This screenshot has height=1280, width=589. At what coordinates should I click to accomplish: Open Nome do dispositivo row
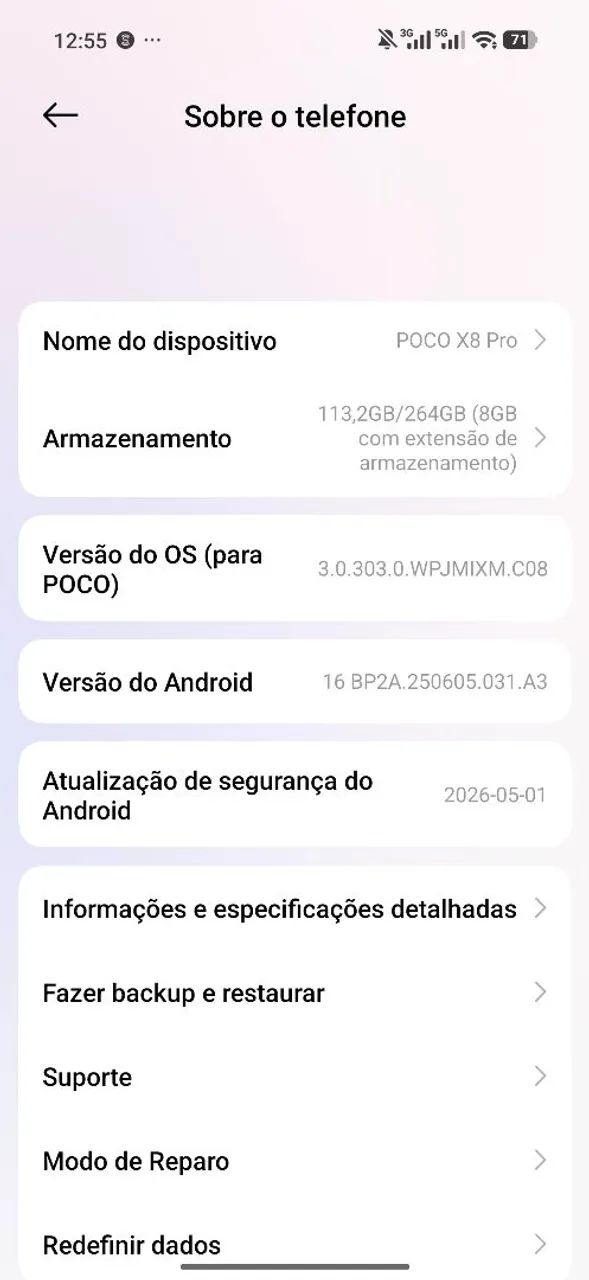(295, 341)
